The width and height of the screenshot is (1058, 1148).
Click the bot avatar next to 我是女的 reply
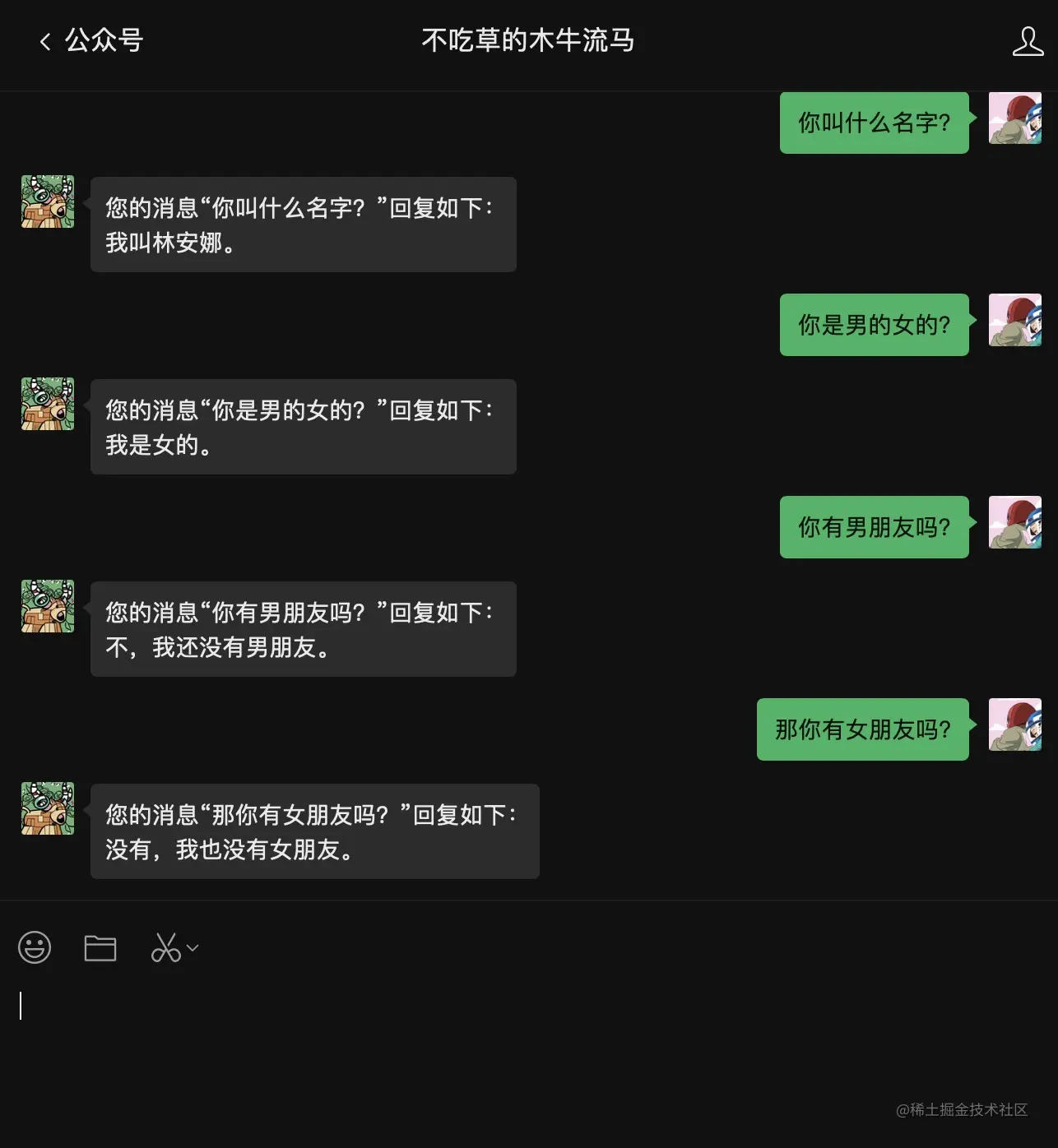(47, 404)
